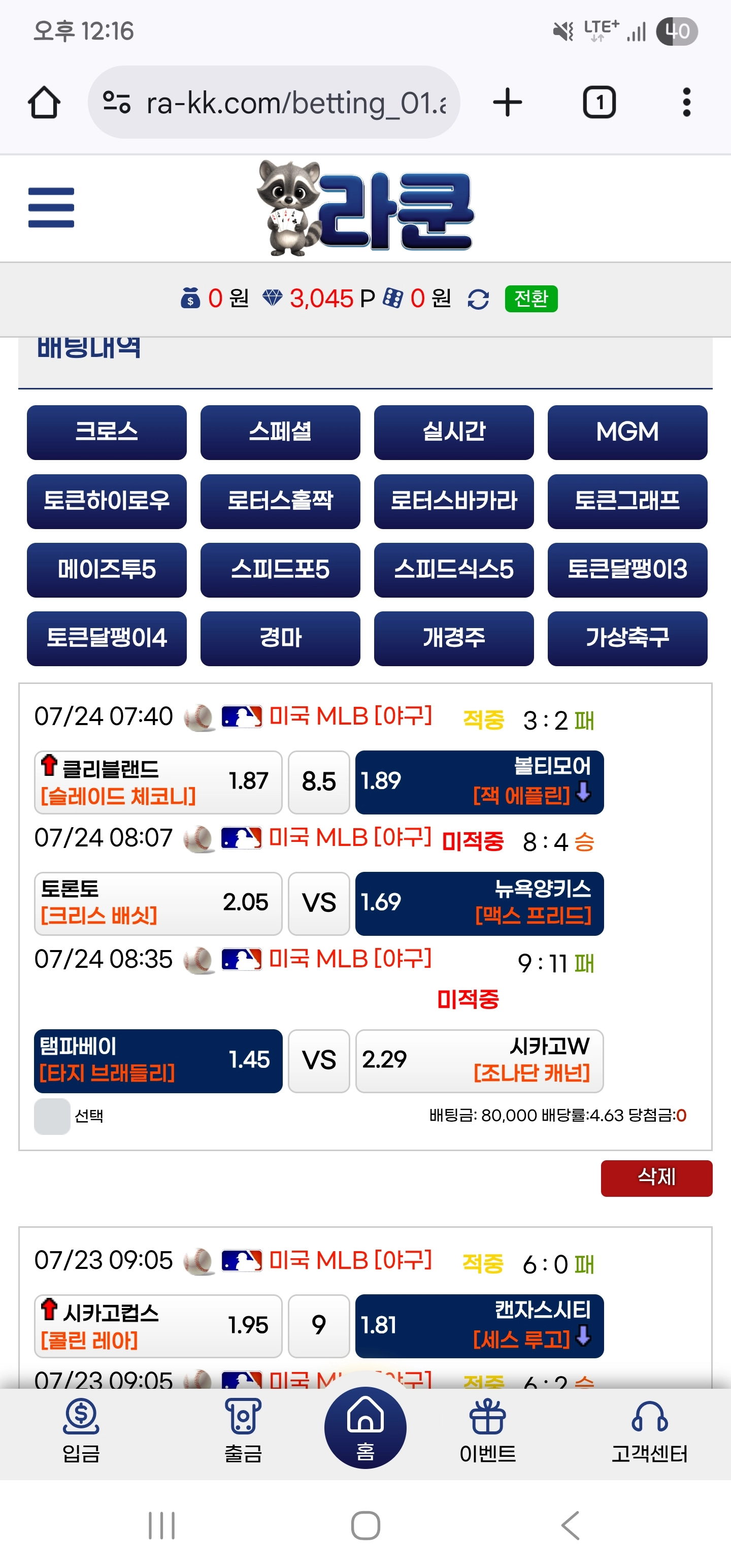Go to the 입금 deposit tab

click(81, 1430)
